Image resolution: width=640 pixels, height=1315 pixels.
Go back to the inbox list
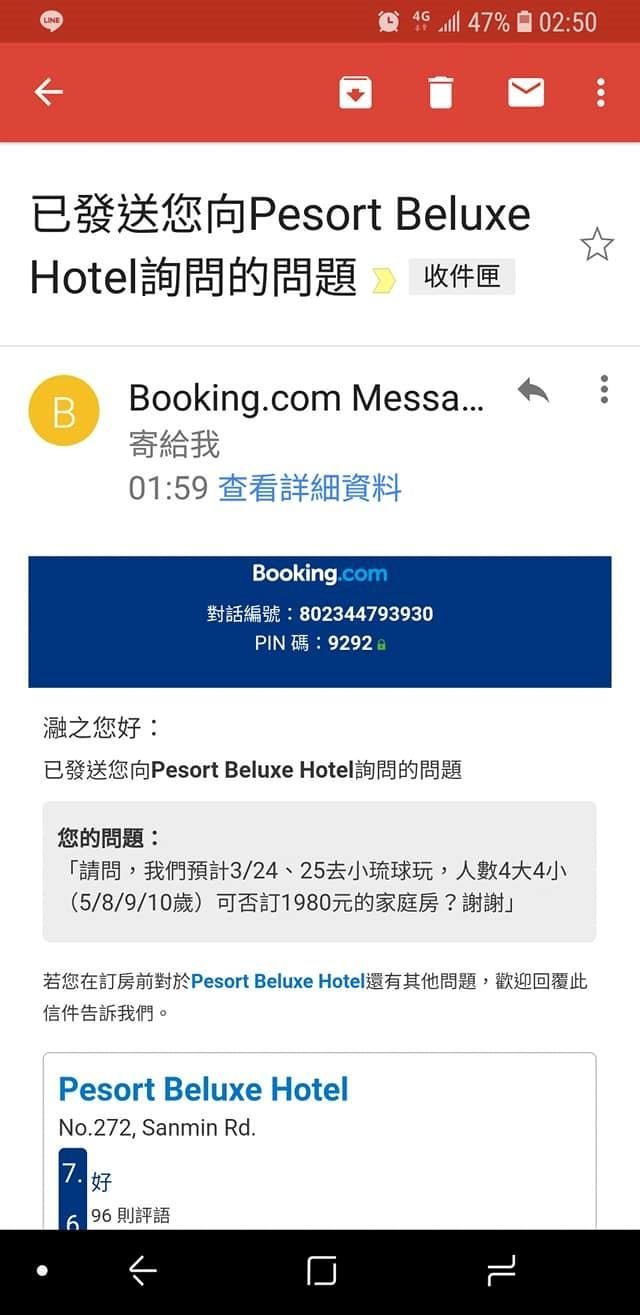pyautogui.click(x=48, y=93)
